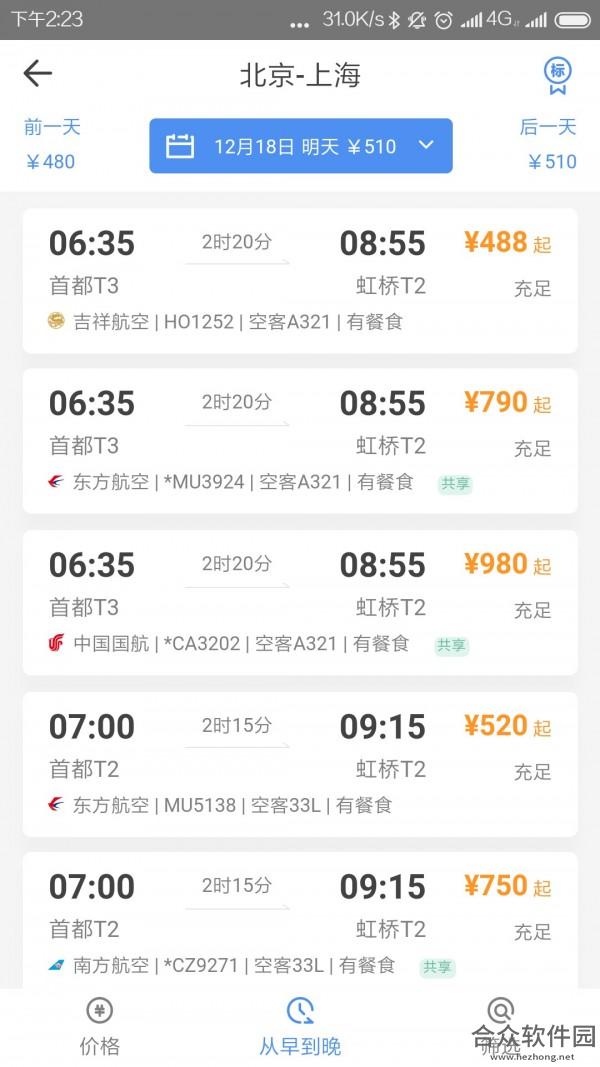The height and width of the screenshot is (1067, 600).
Task: Sort flights 从早到晚
Action: [x=300, y=1027]
